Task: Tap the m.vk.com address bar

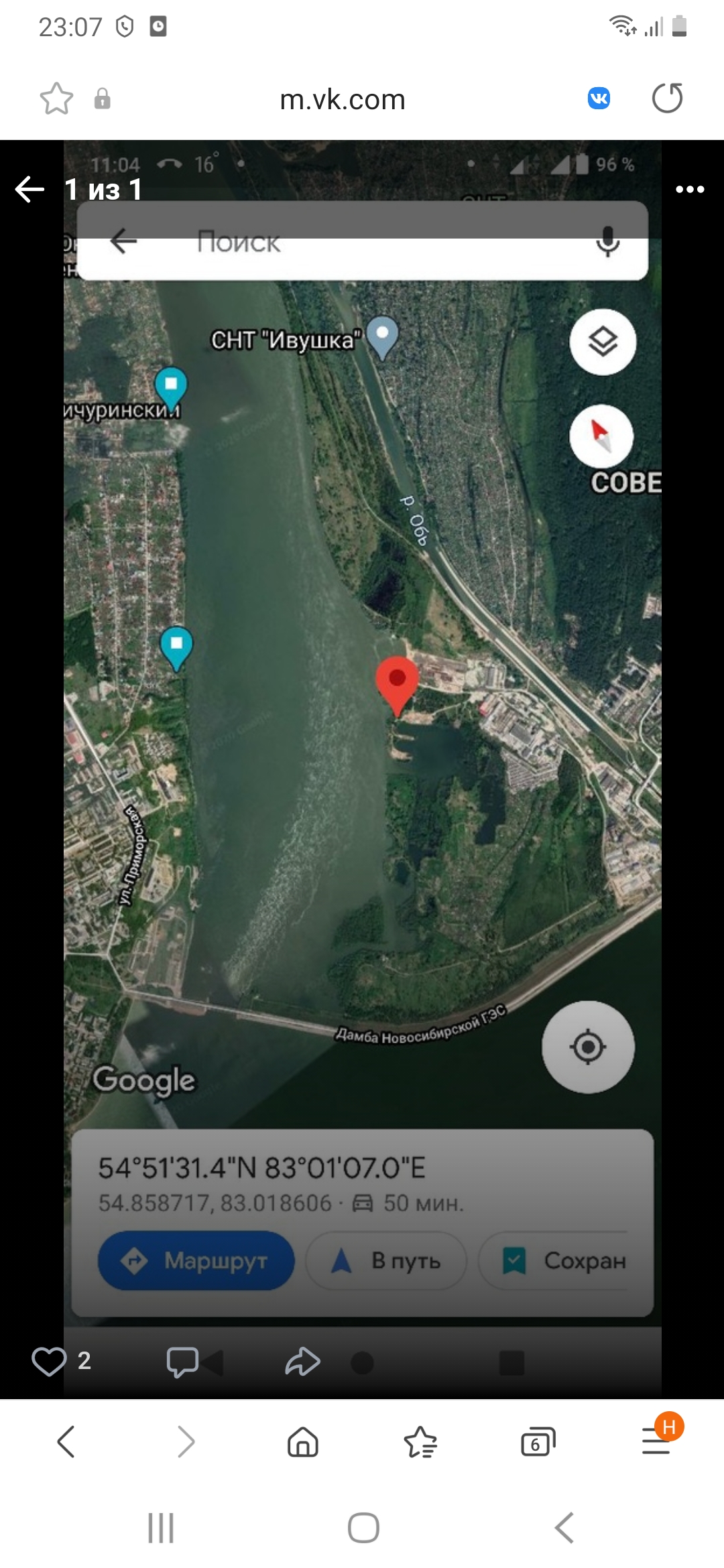Action: pyautogui.click(x=343, y=100)
